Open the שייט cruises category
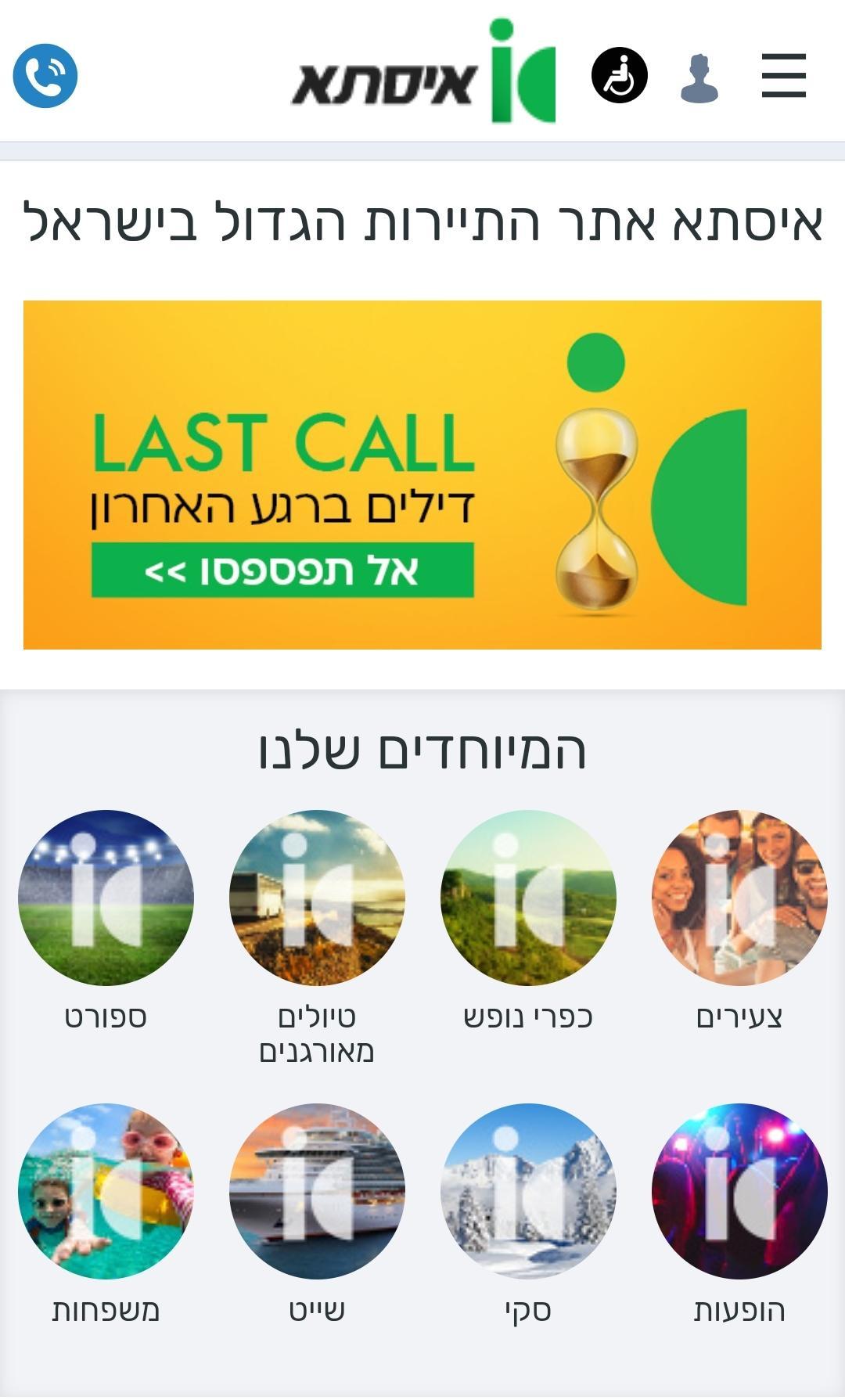 click(317, 1190)
